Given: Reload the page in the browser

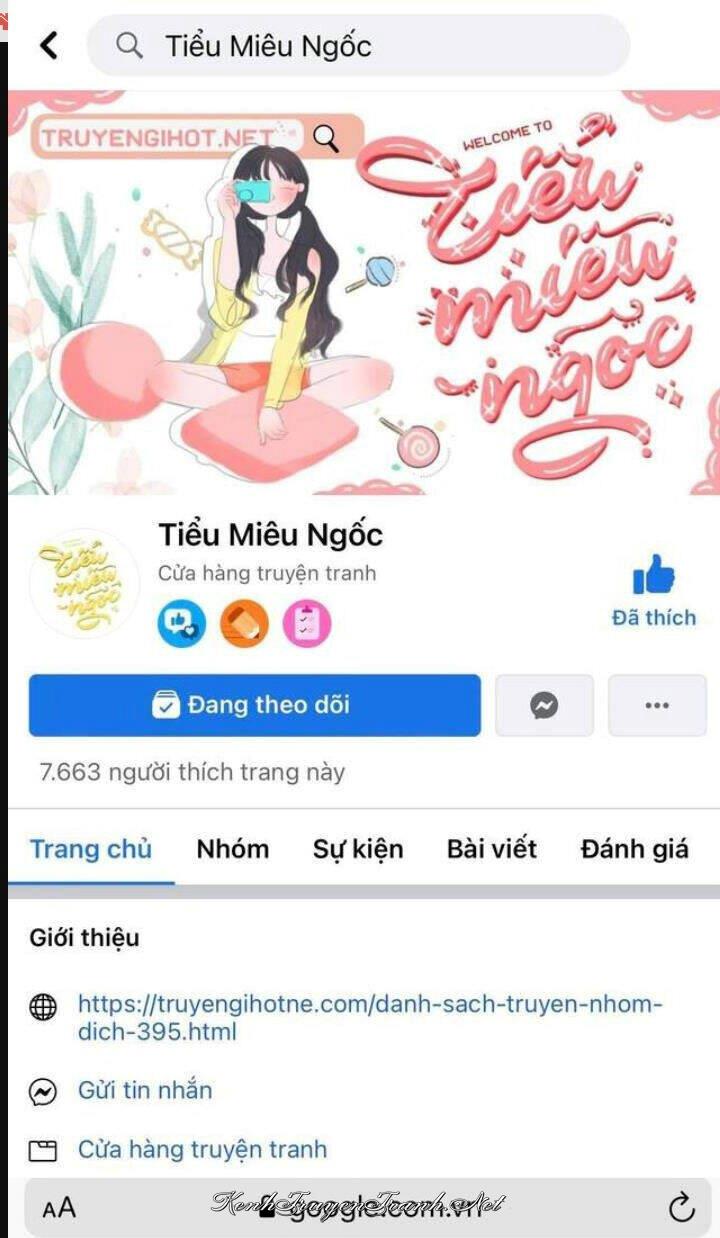Looking at the screenshot, I should pos(681,1207).
